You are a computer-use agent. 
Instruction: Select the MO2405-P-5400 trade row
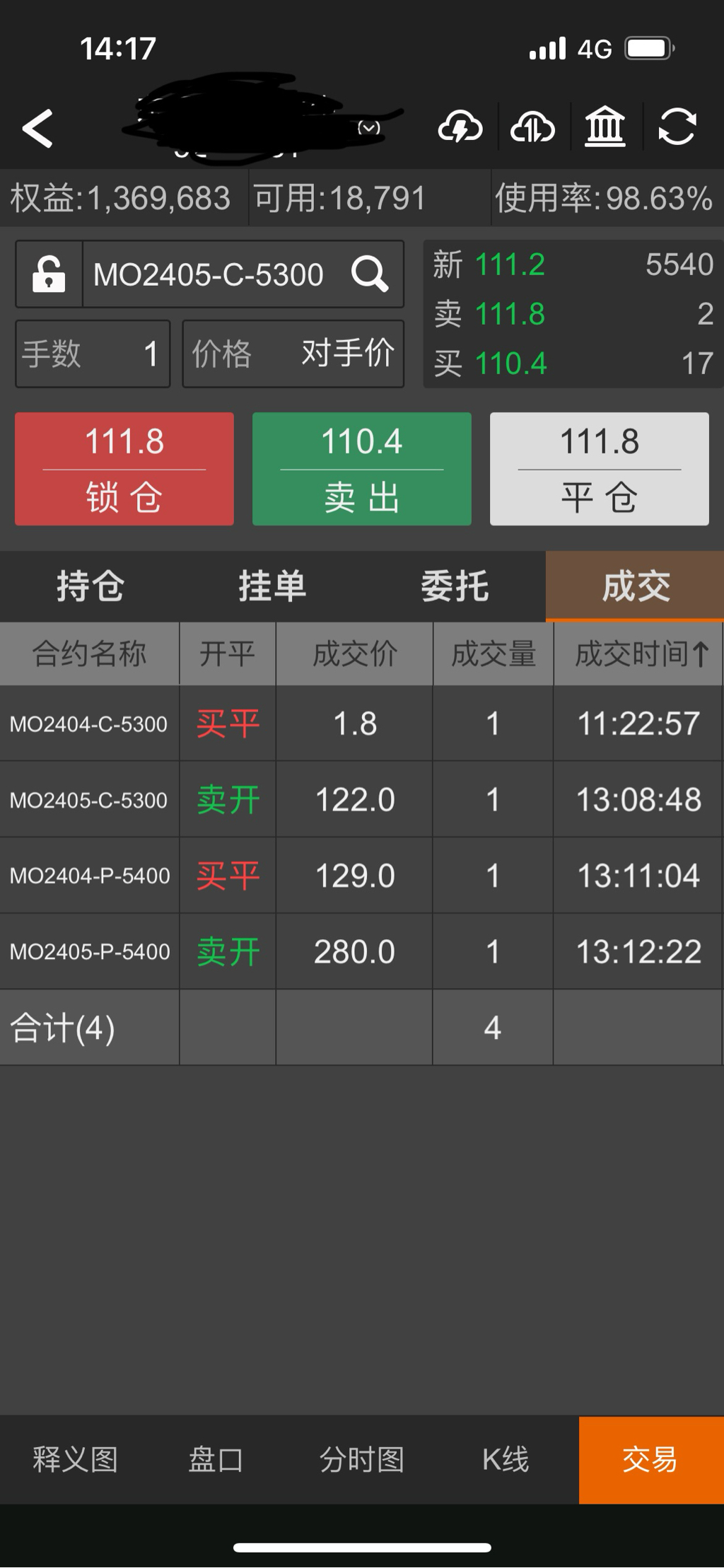(x=354, y=951)
